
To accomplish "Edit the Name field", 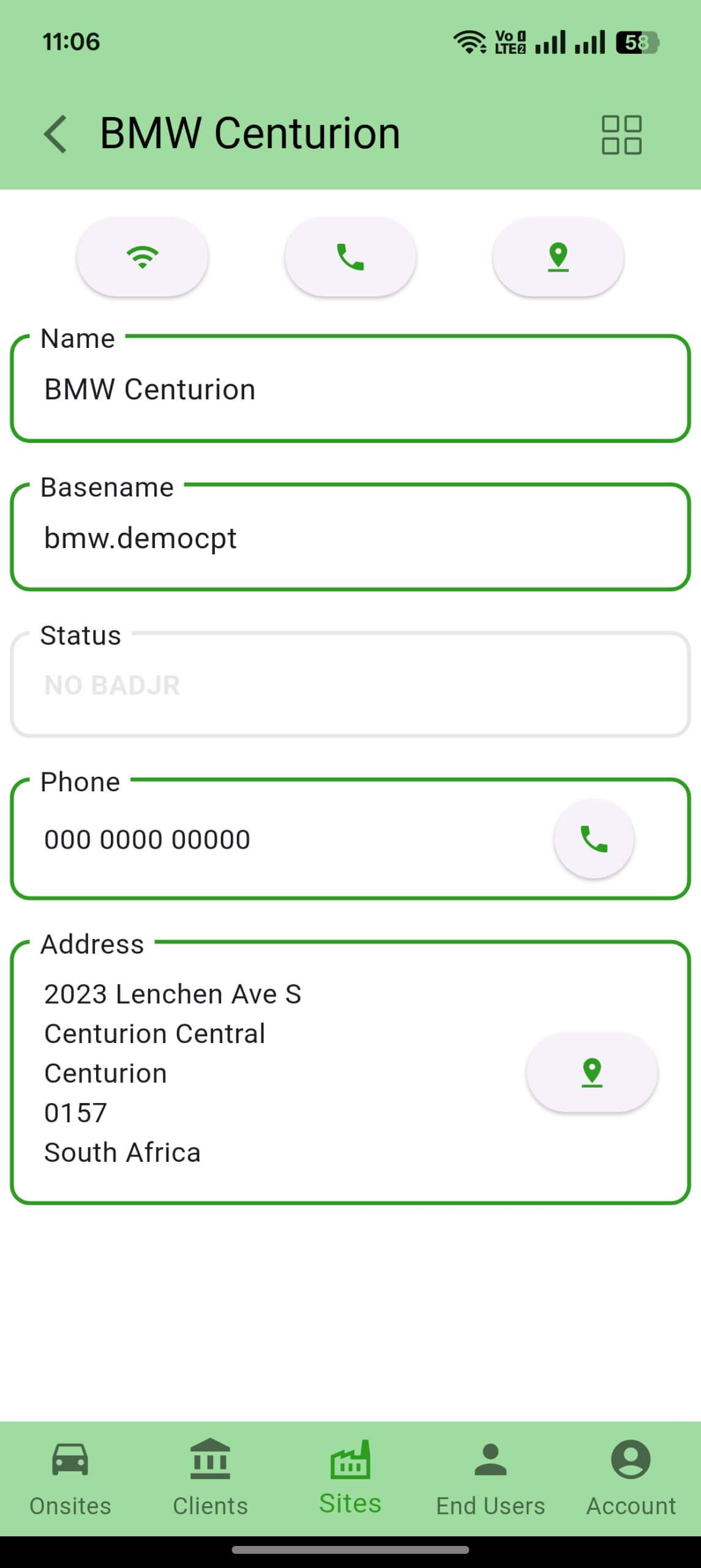I will click(x=350, y=388).
